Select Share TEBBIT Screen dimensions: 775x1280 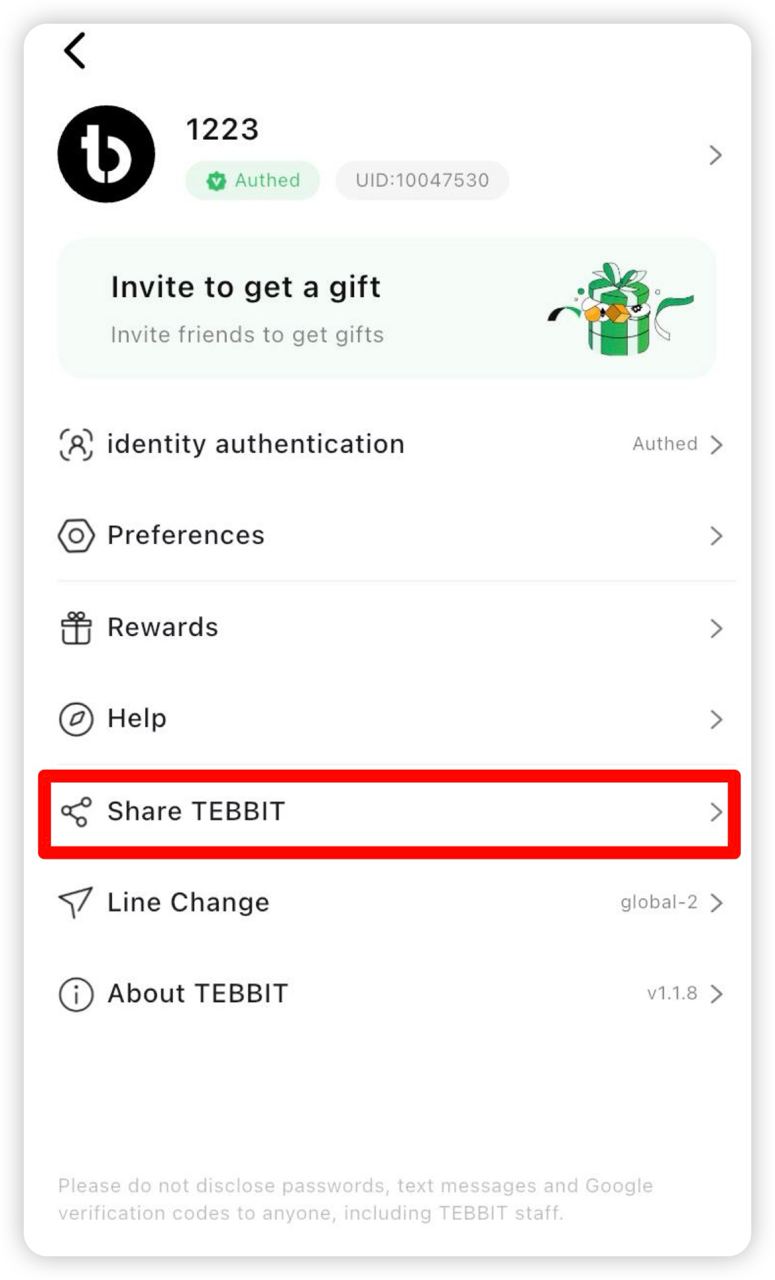(390, 812)
